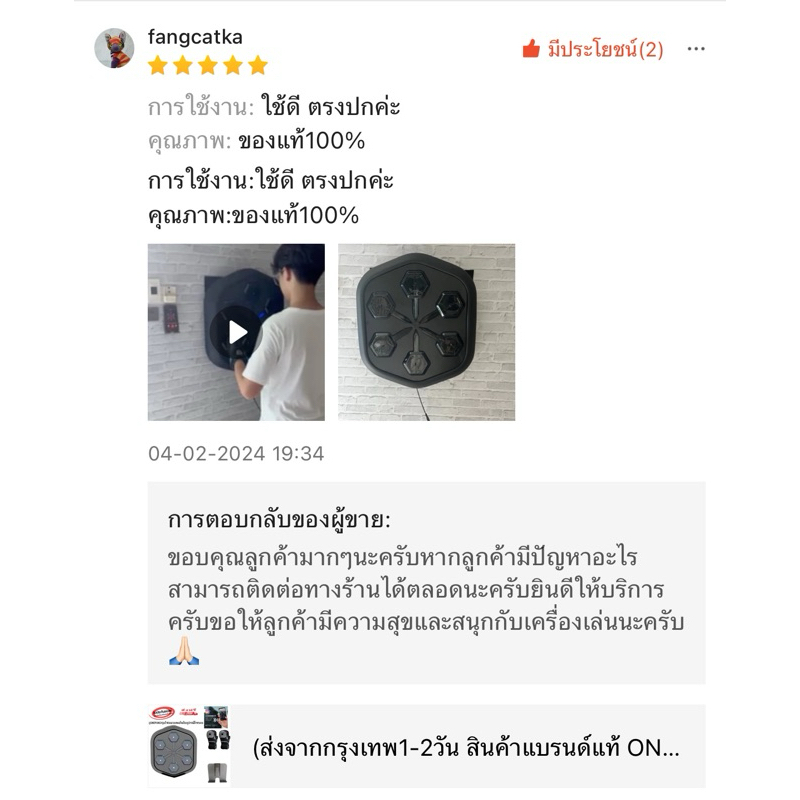The width and height of the screenshot is (800, 800).
Task: Open fangcatka's profile avatar
Action: coord(114,48)
